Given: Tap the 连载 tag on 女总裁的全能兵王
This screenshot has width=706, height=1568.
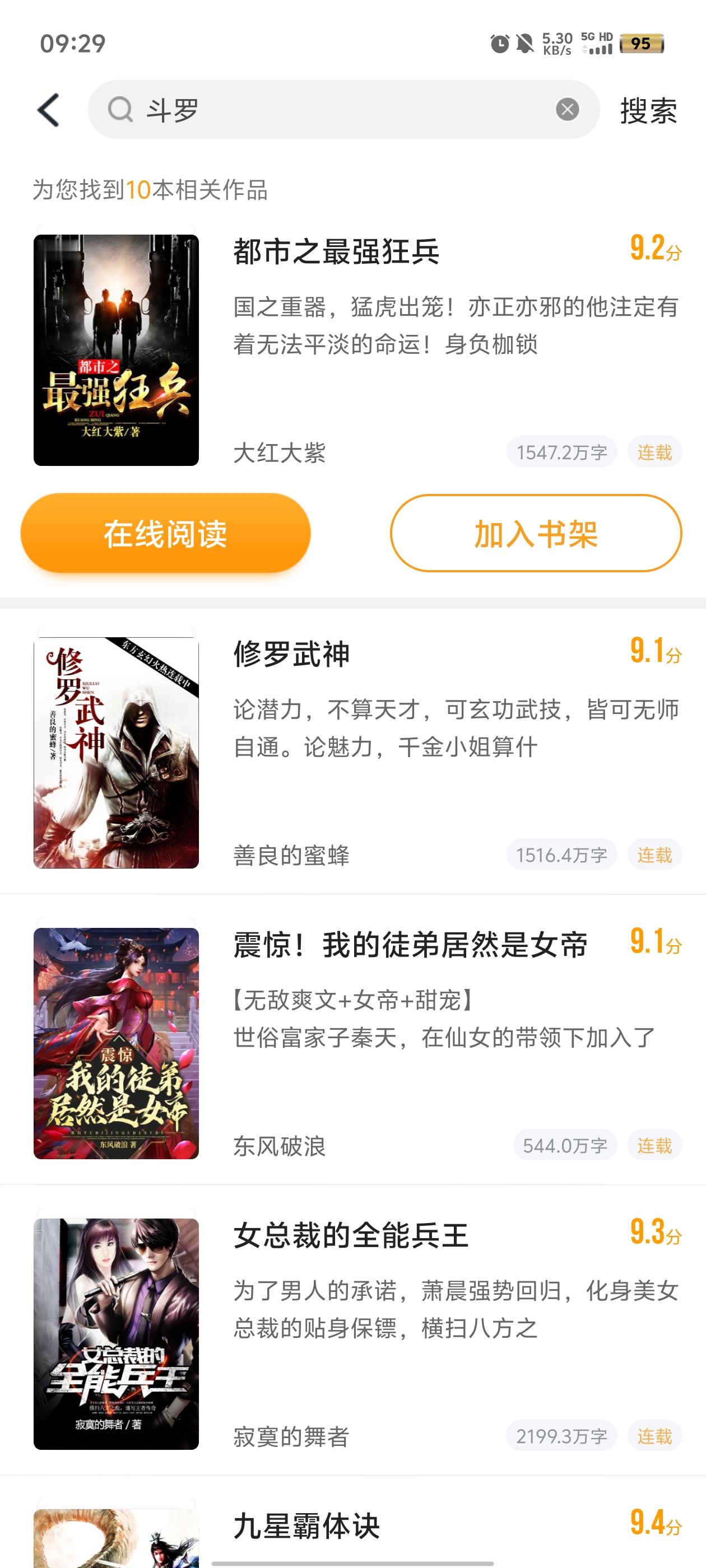Looking at the screenshot, I should pyautogui.click(x=654, y=1436).
